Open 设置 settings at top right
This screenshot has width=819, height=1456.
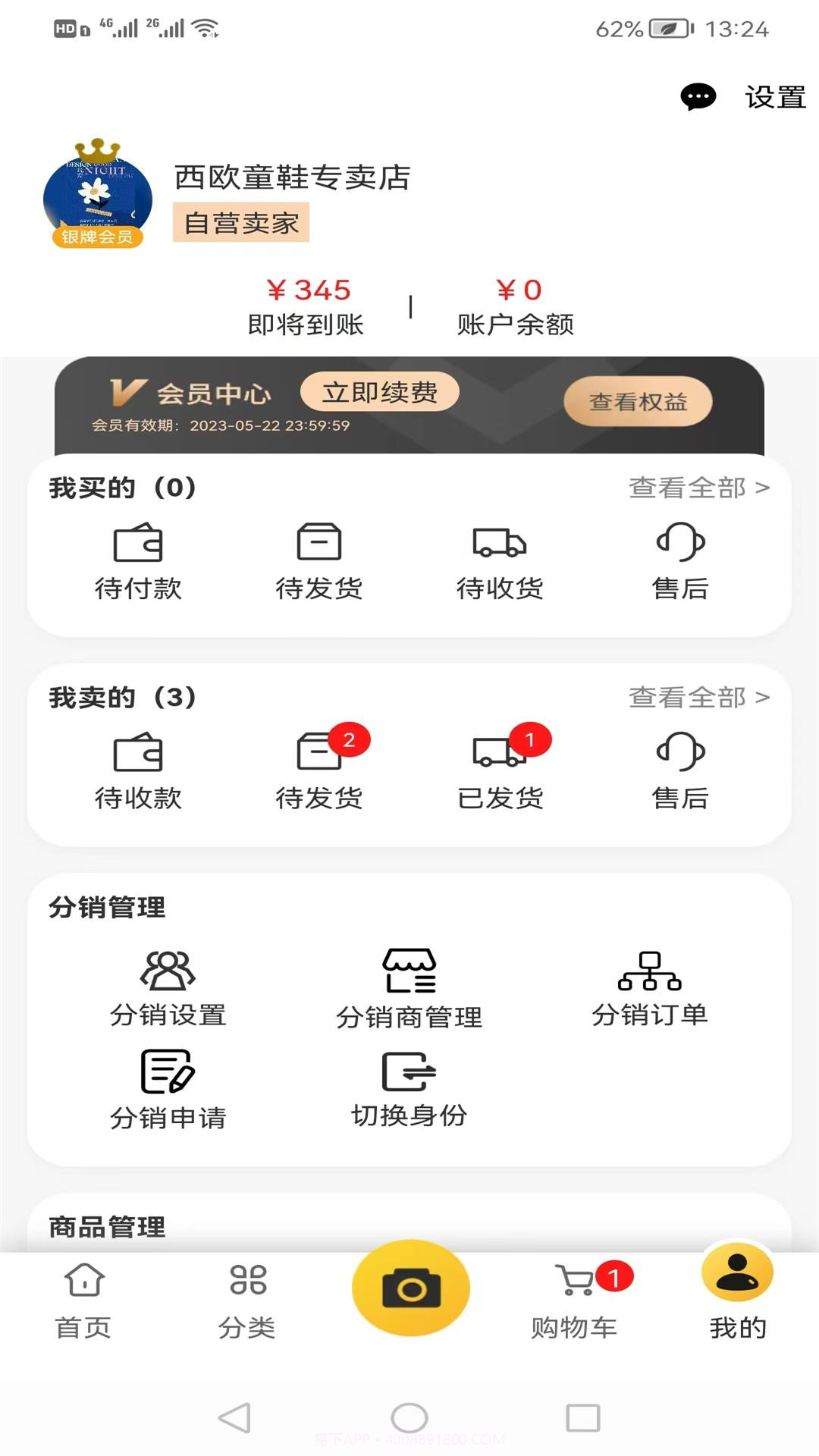tap(775, 96)
